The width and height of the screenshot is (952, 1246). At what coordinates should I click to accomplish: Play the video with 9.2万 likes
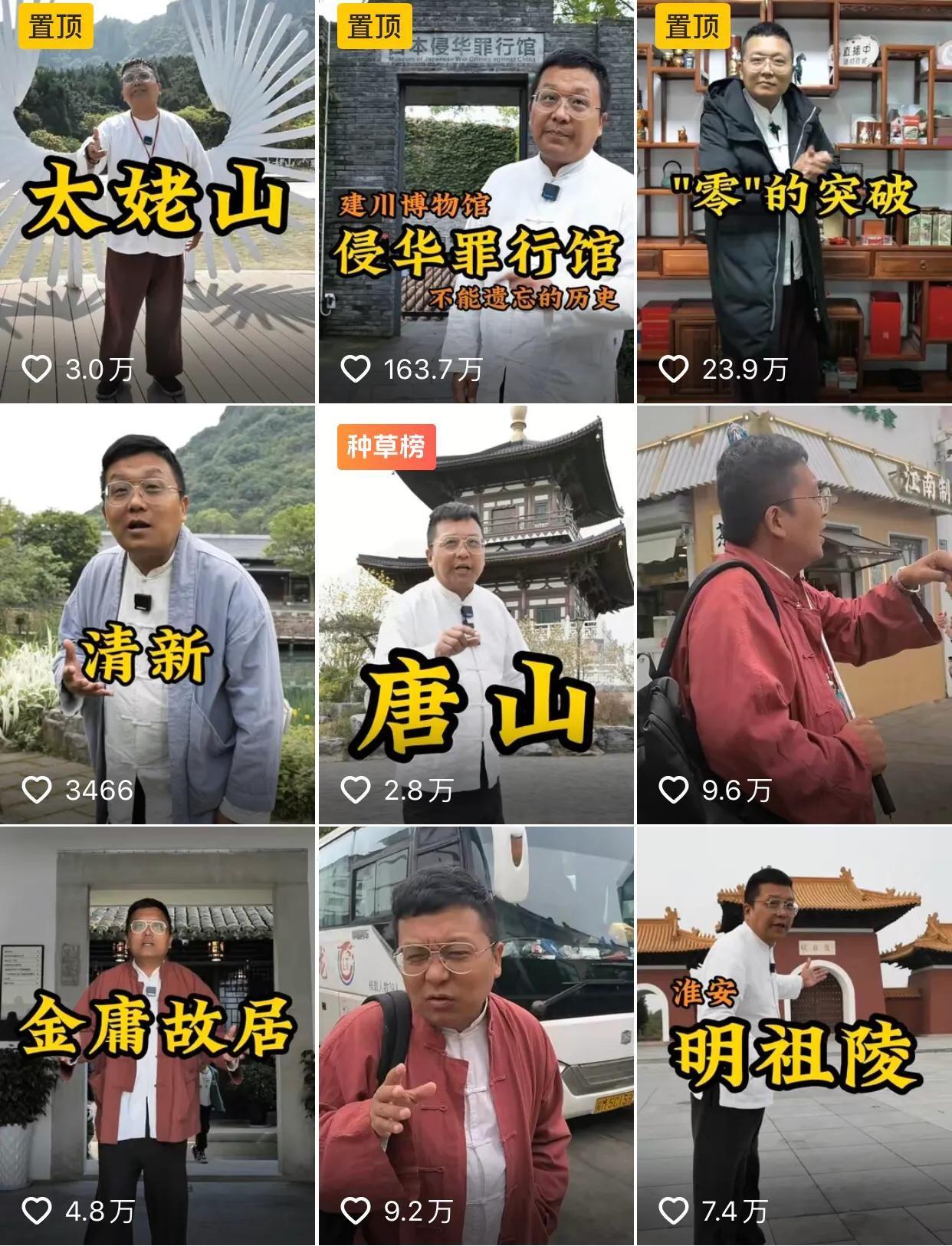coord(476,1035)
